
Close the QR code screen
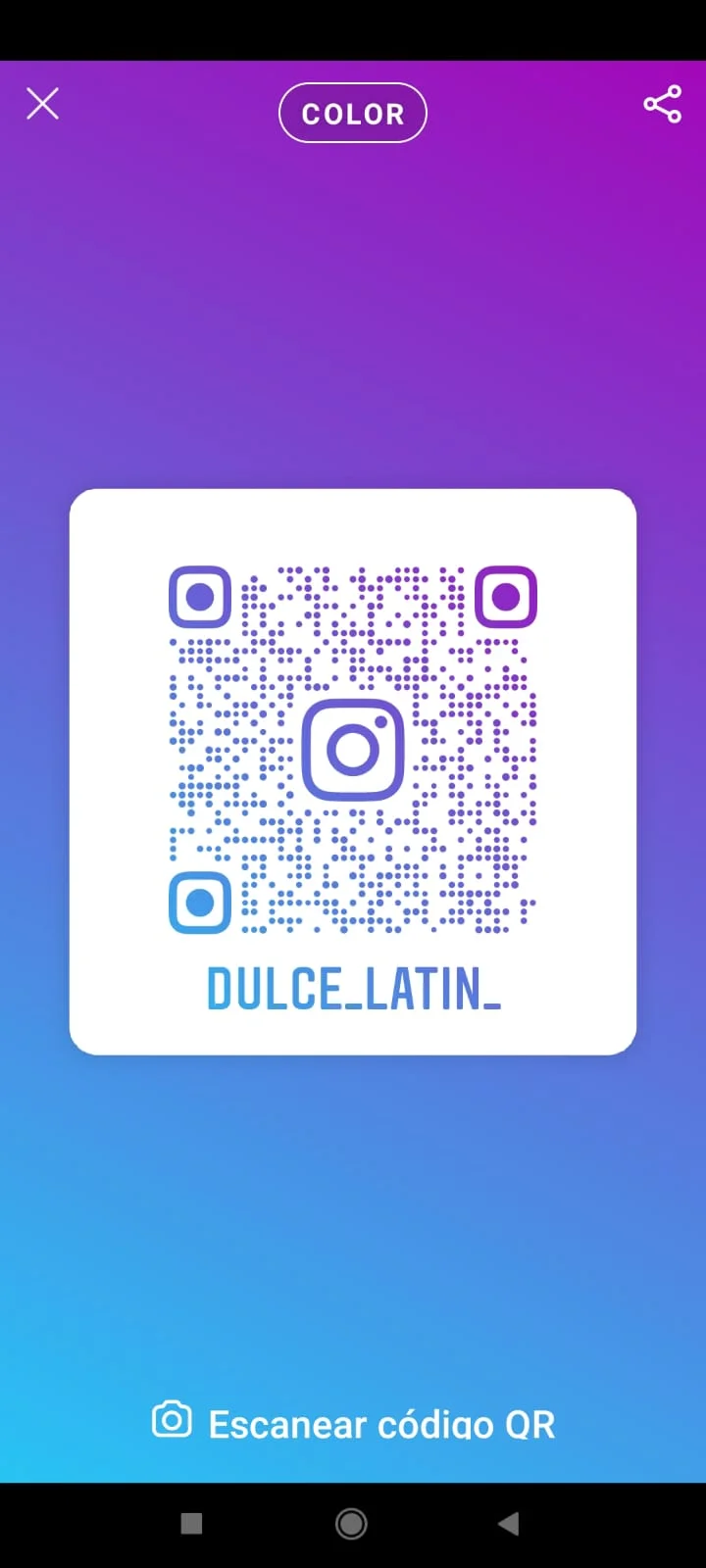coord(42,104)
